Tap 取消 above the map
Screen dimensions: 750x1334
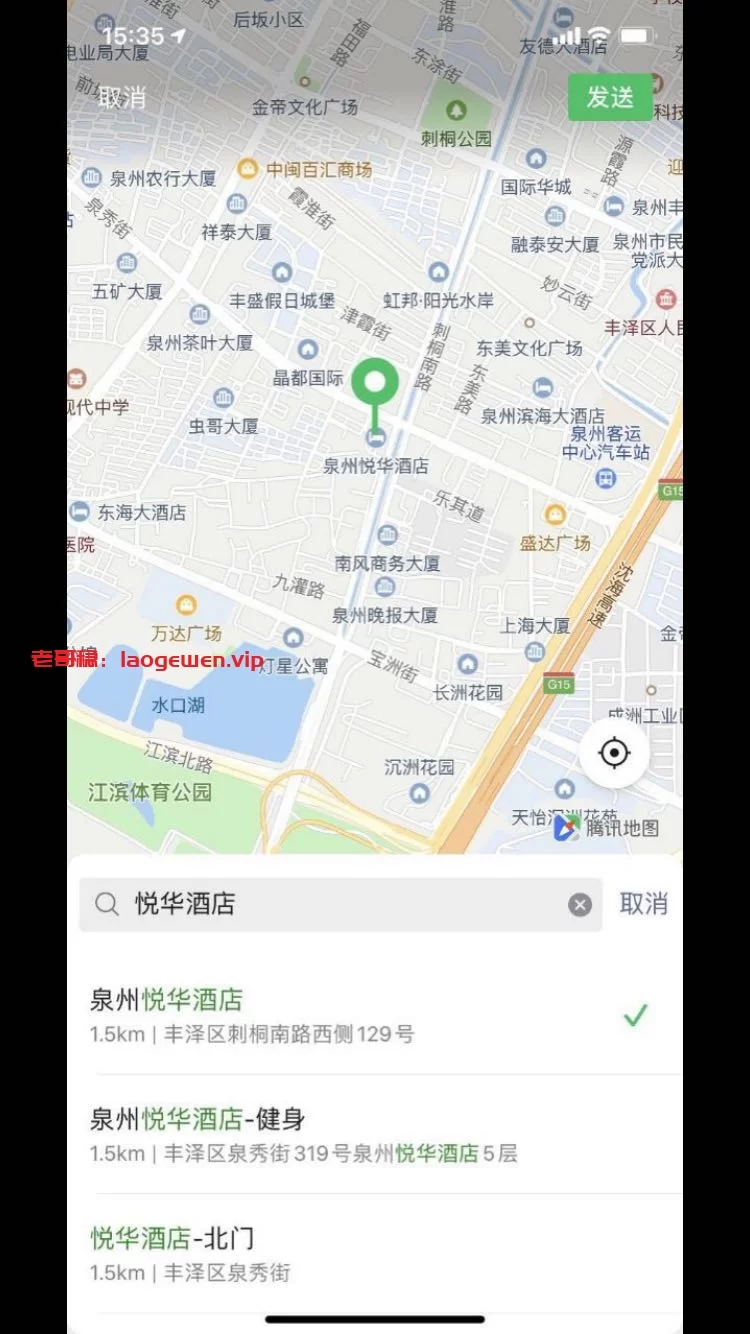pyautogui.click(x=122, y=97)
